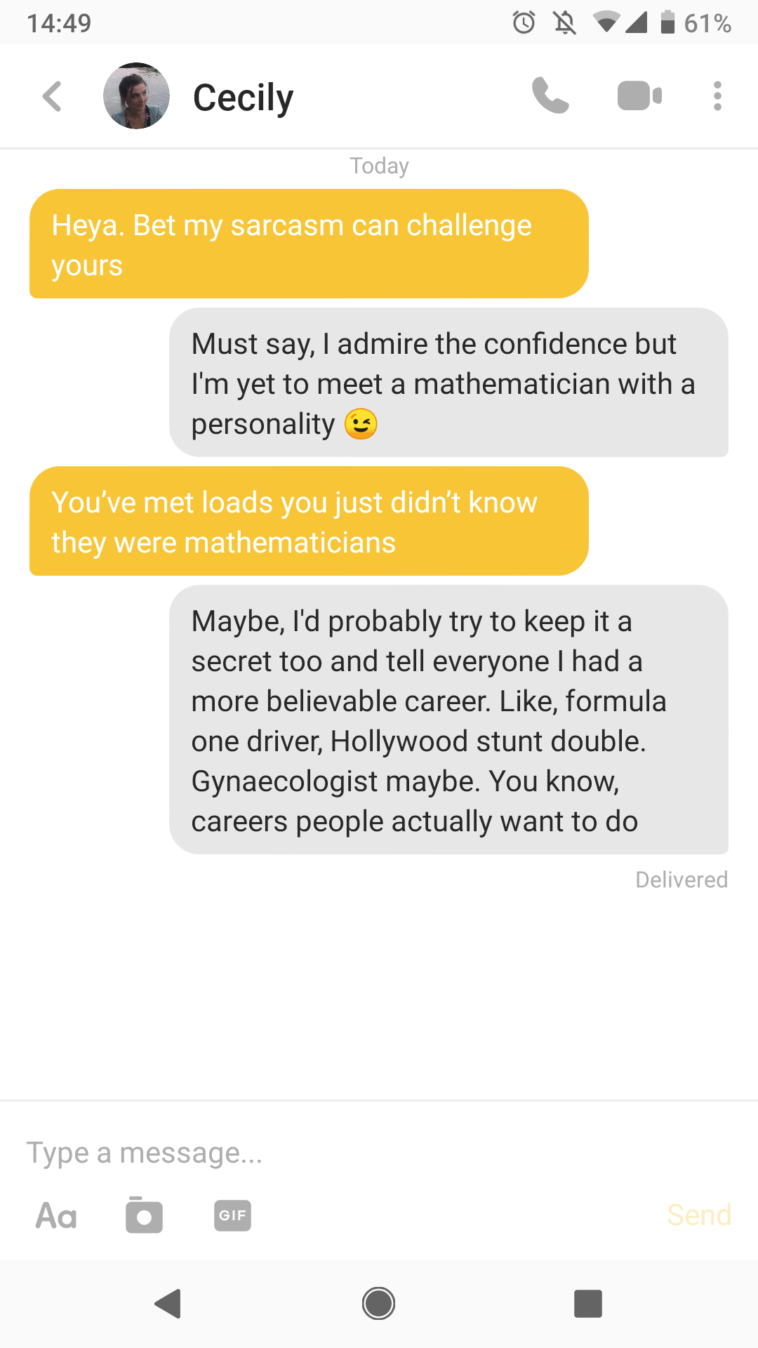Image resolution: width=758 pixels, height=1348 pixels.
Task: Open the three-dot overflow menu
Action: 717,96
